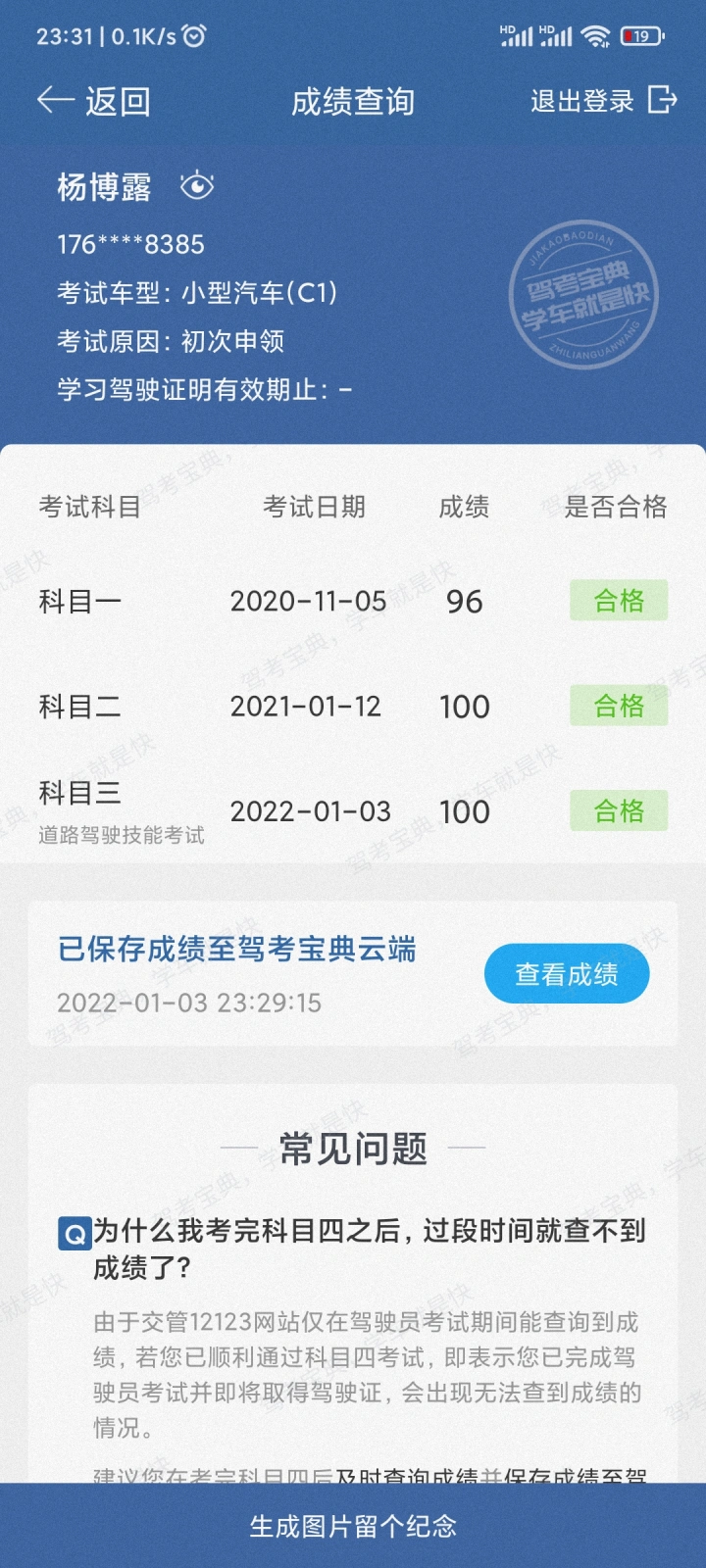Log out via 退出登录
Viewport: 706px width, 1568px height.
(604, 100)
